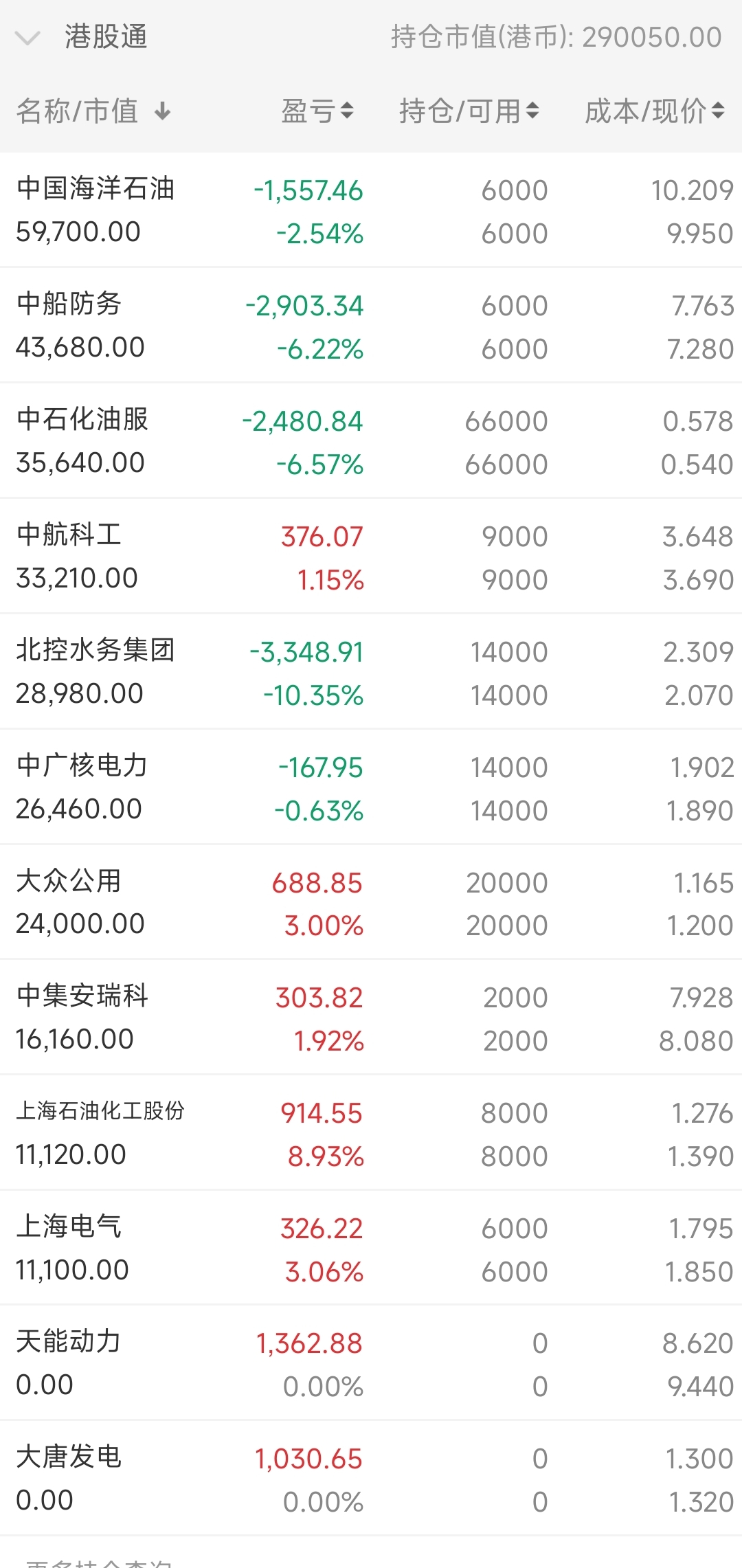The image size is (742, 1568).
Task: Sort by 成本/现价 column
Action: click(654, 111)
